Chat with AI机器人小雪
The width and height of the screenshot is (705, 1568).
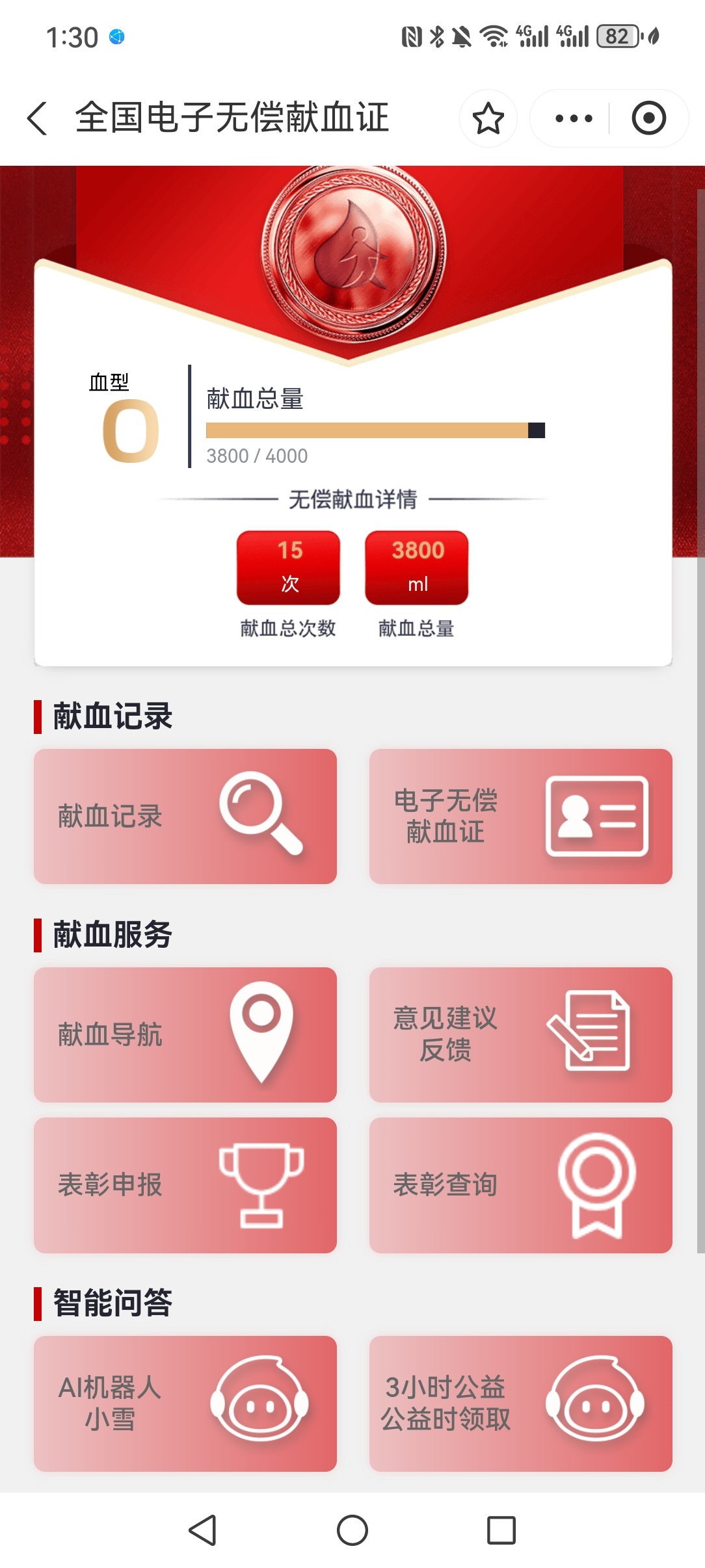point(185,1403)
